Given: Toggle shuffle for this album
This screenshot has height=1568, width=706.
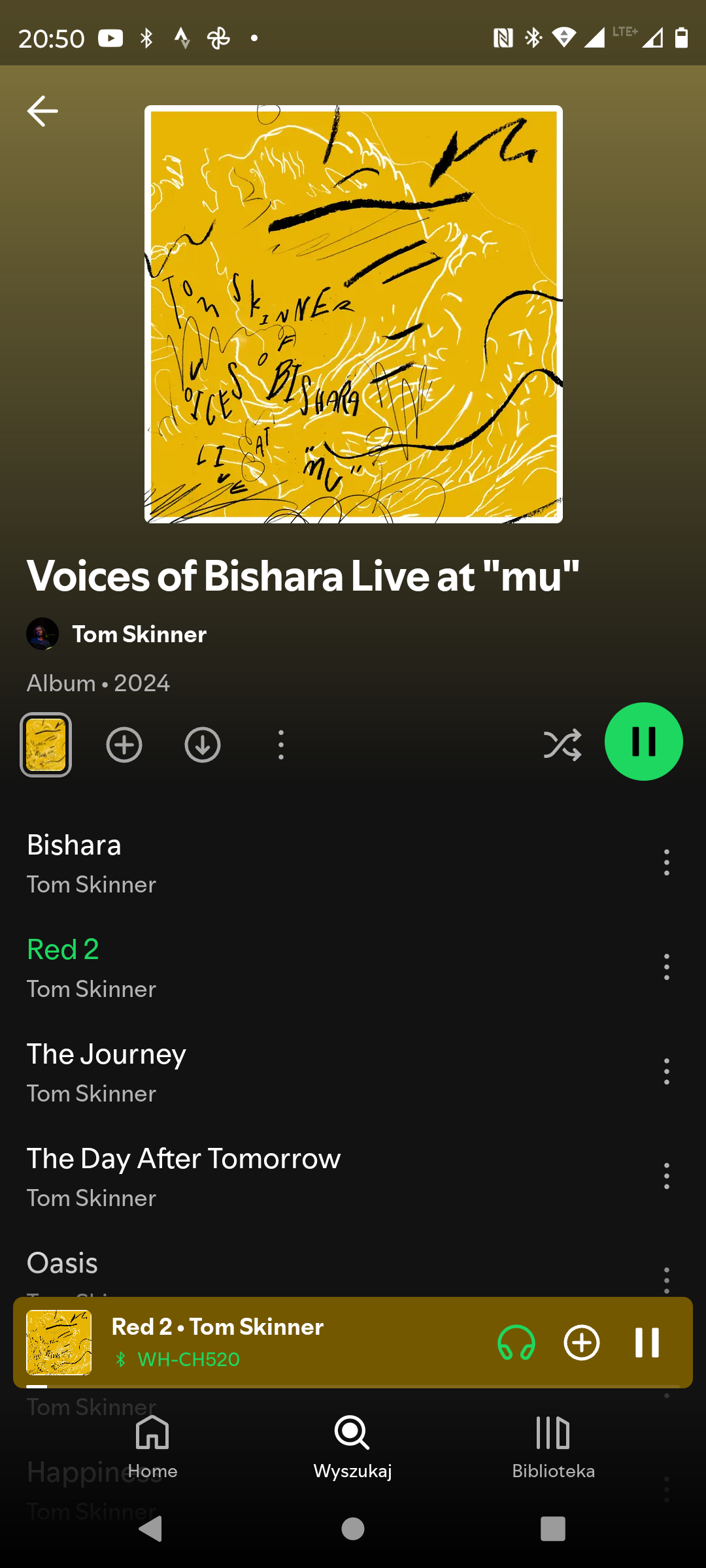Looking at the screenshot, I should coord(562,745).
